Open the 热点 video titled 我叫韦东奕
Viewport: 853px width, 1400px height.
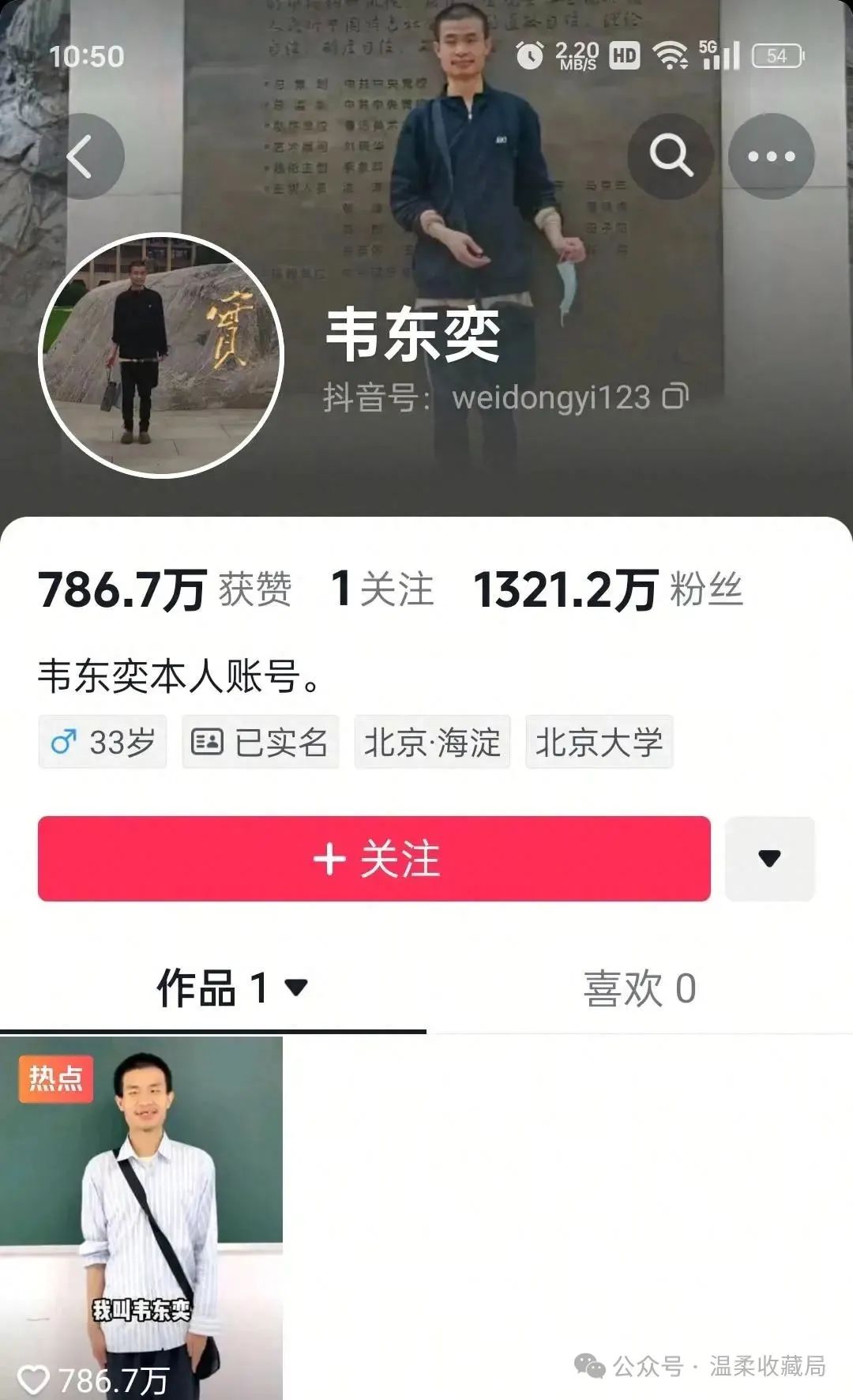[141, 1218]
